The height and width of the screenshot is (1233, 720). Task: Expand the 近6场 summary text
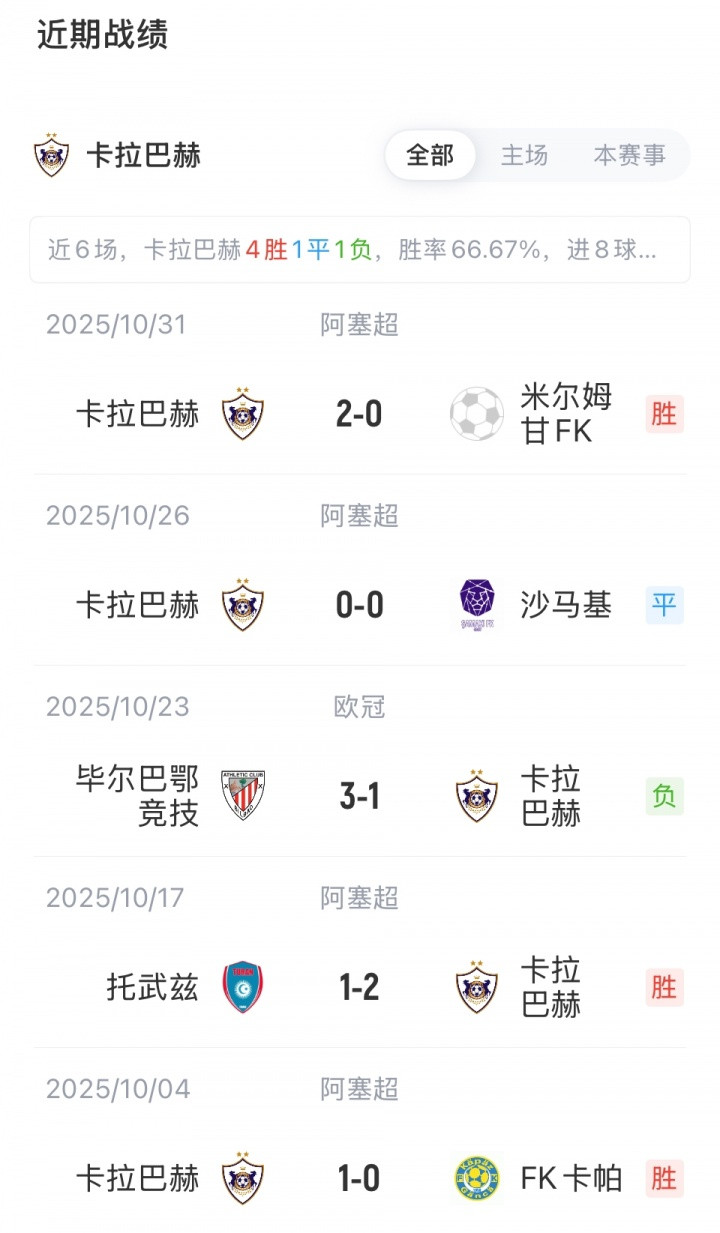pos(359,250)
